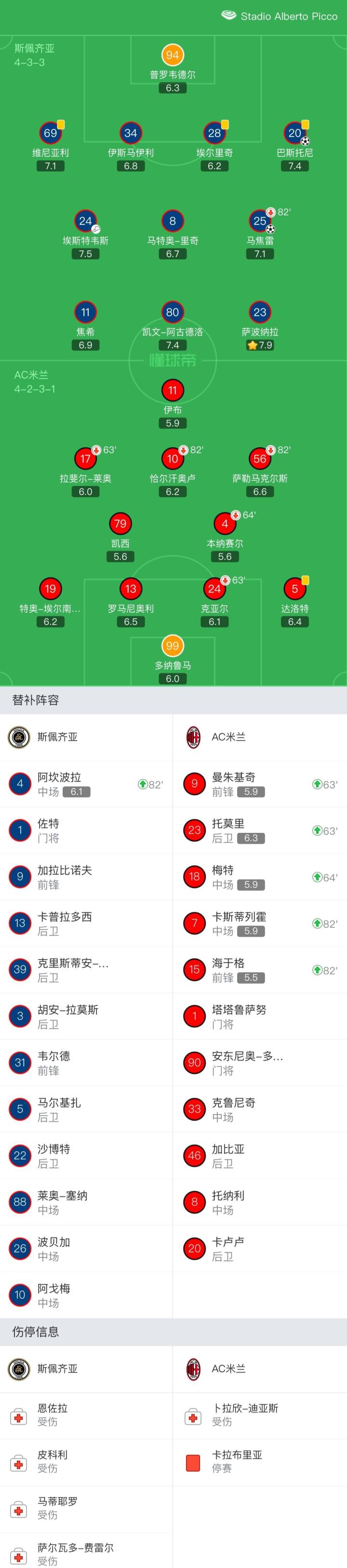Open AC米兰 team page from substitutes header
Screen dimensions: 347x1568
coord(228,737)
